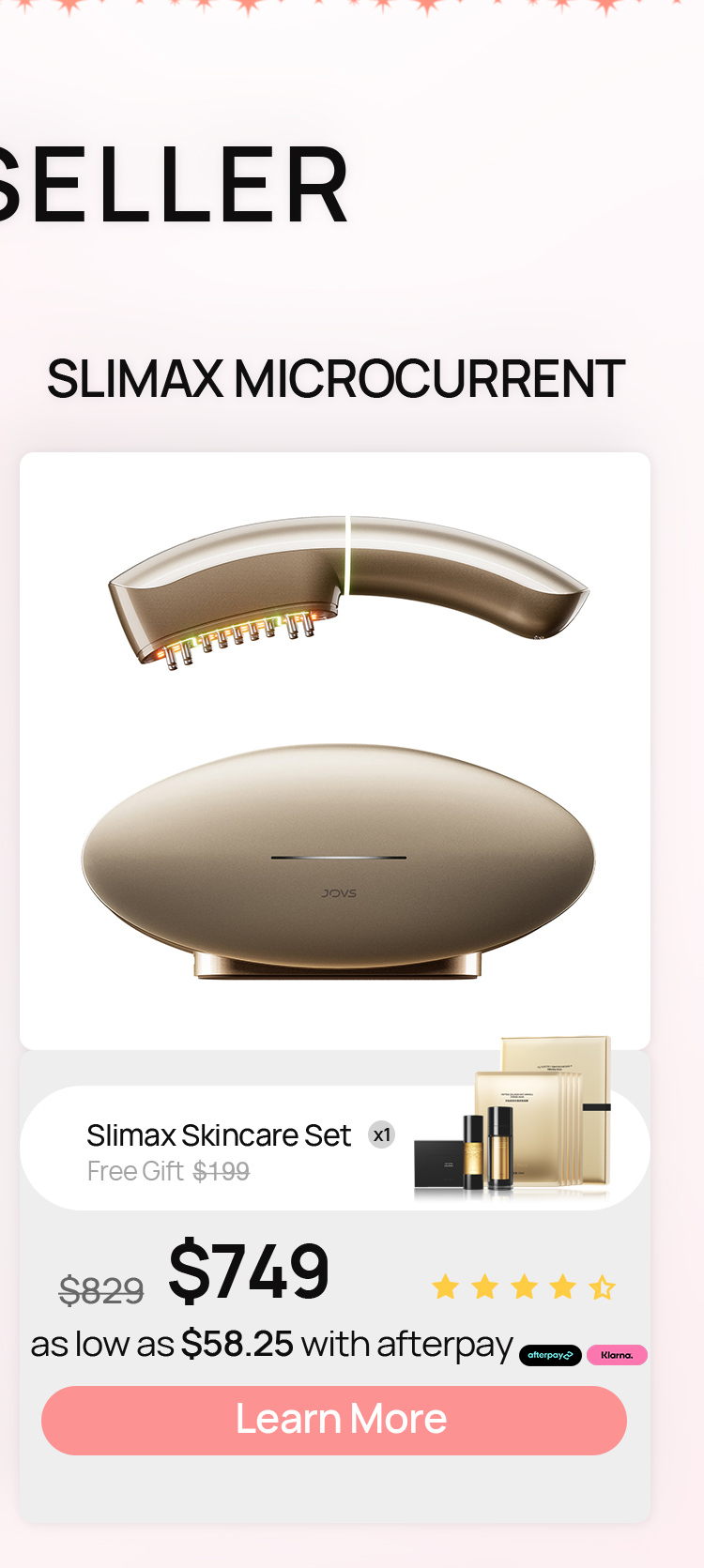Open the Slimax Microcurrent product image
Screen dimensions: 704x1568
(335, 751)
